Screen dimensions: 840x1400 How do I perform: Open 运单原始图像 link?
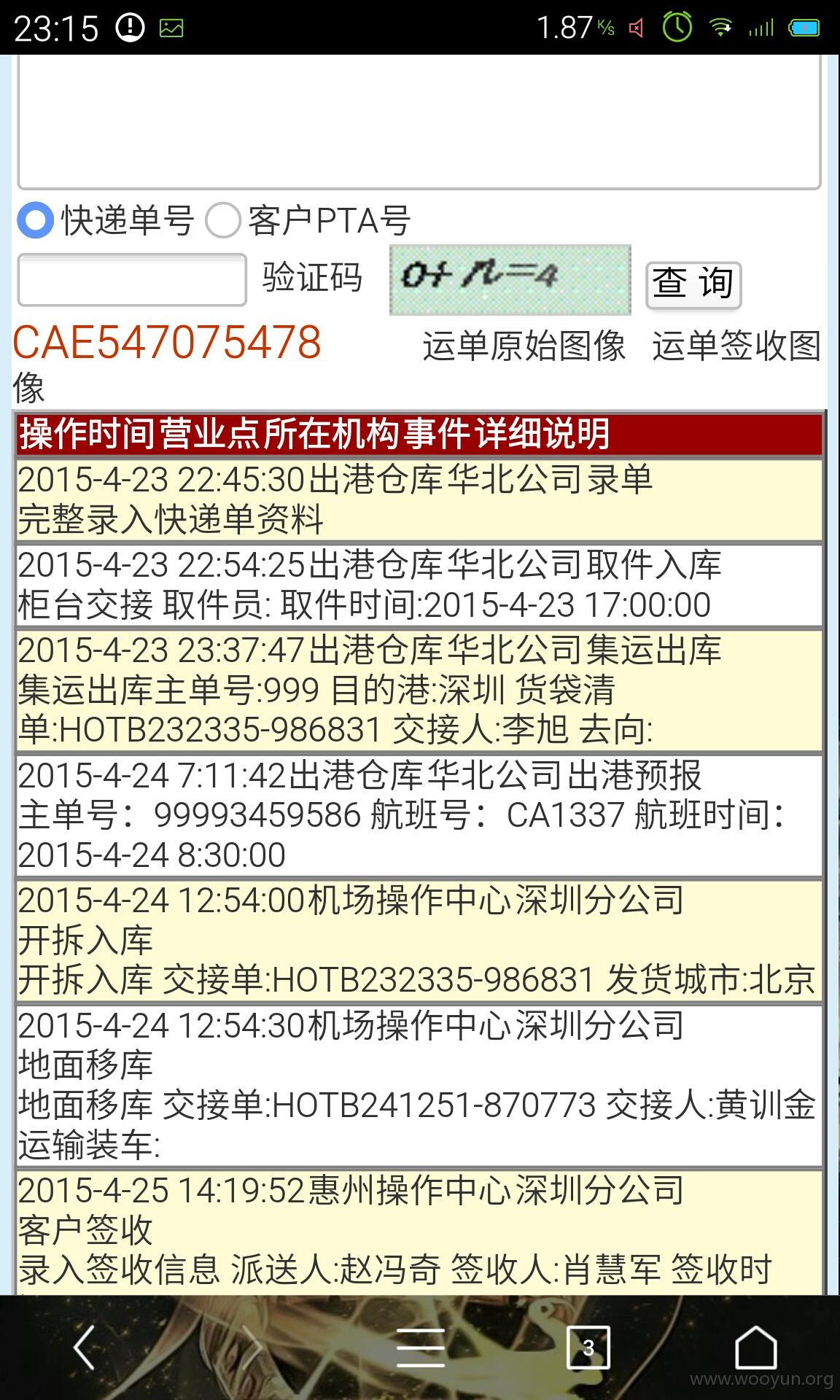coord(524,346)
